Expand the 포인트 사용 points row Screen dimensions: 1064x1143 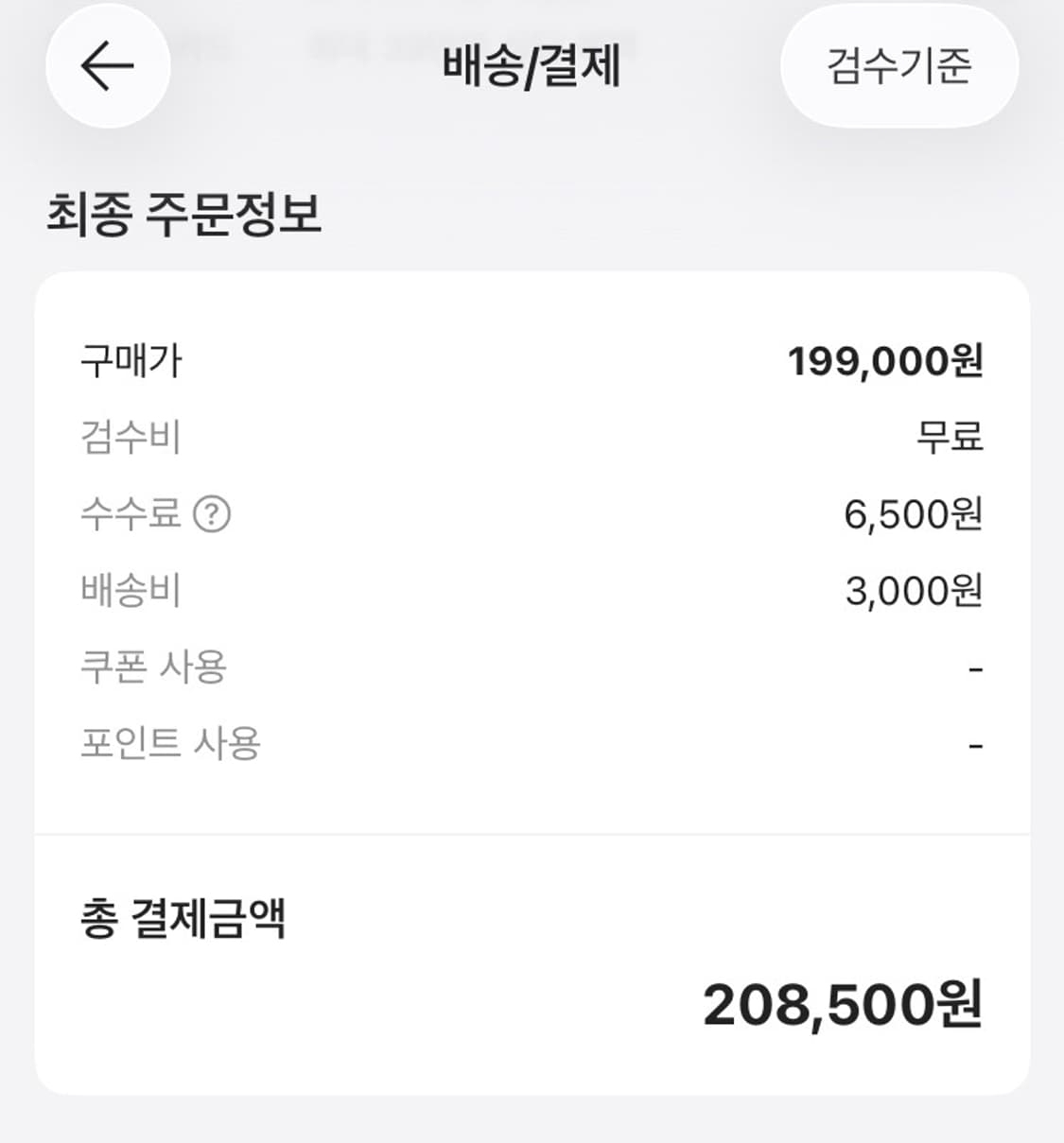(530, 743)
